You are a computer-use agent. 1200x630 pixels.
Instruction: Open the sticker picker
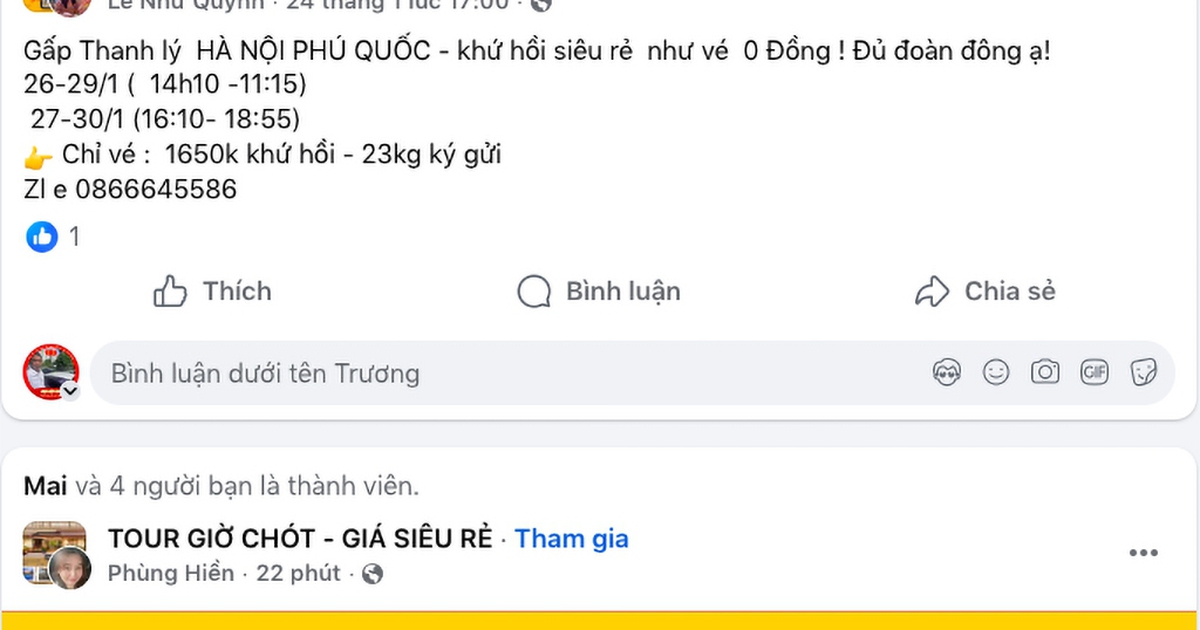coord(1143,373)
